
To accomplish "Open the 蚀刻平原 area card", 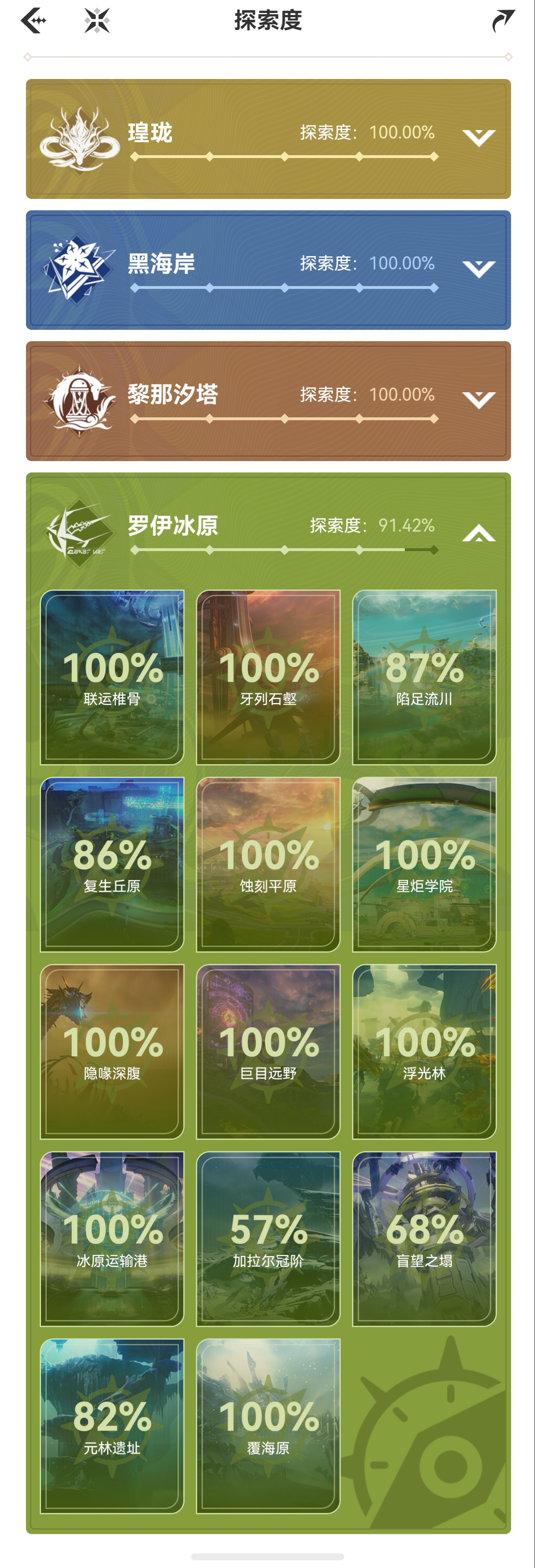I will pyautogui.click(x=268, y=864).
